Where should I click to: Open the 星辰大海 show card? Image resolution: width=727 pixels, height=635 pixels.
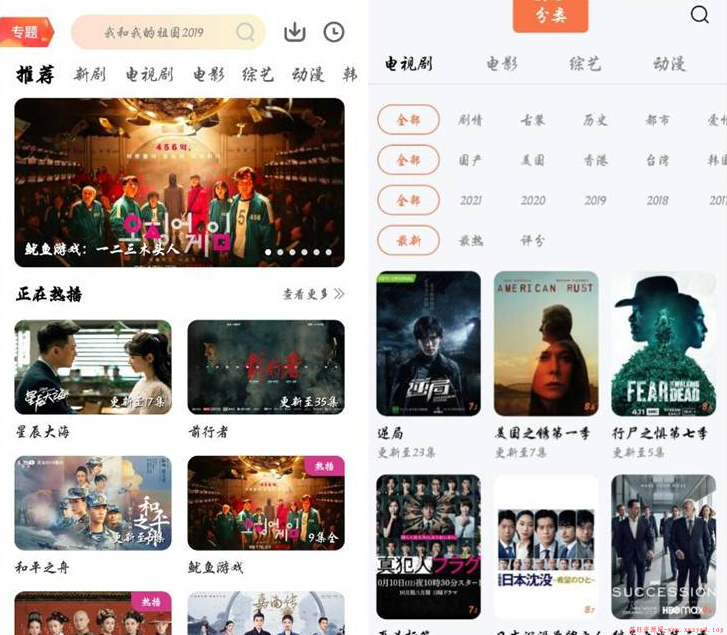[93, 367]
